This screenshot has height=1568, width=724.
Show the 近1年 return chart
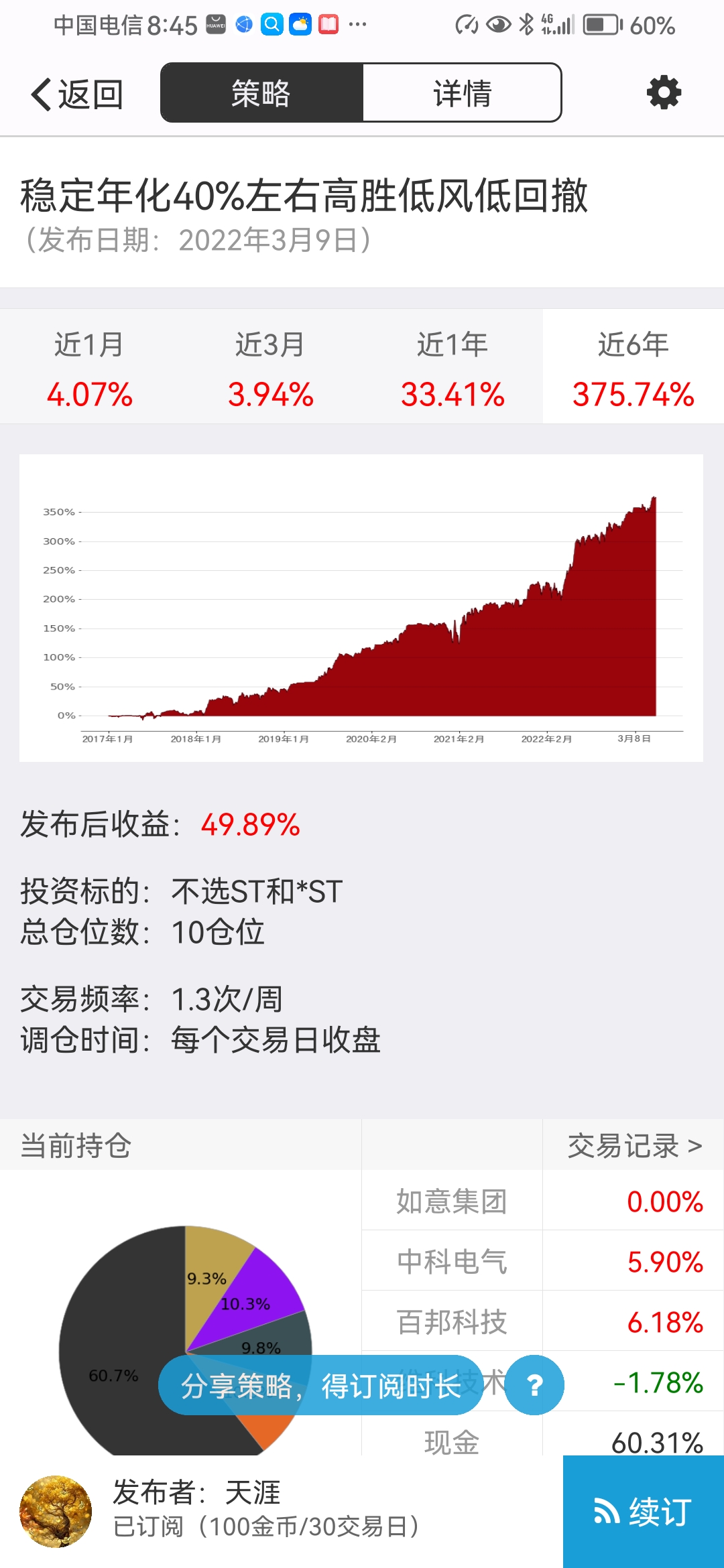452,369
